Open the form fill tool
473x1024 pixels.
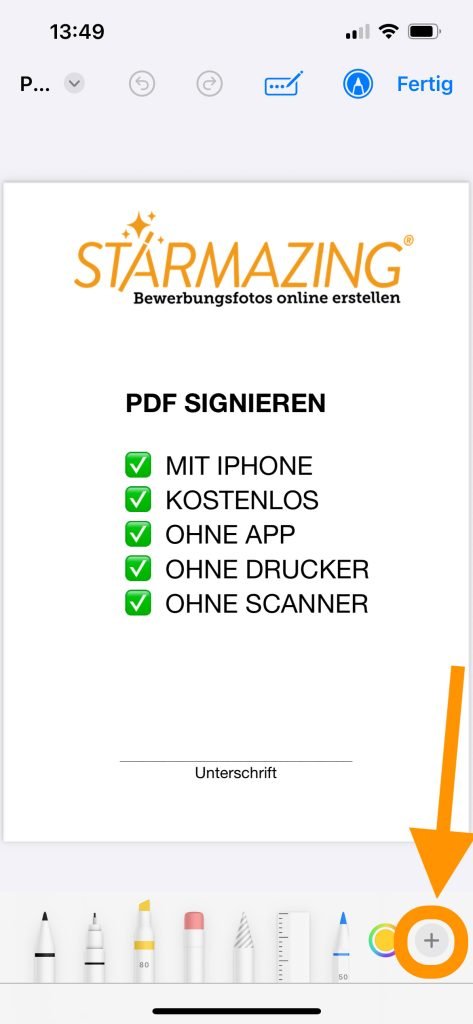click(x=284, y=84)
